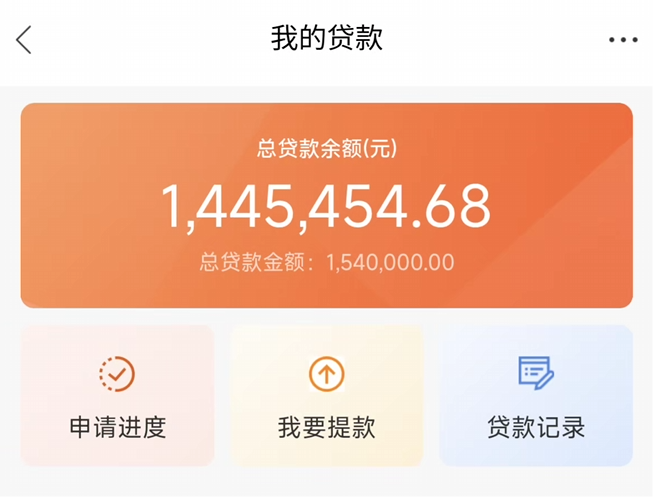Tap 我要提款 to withdraw funds
653x497 pixels.
326,396
